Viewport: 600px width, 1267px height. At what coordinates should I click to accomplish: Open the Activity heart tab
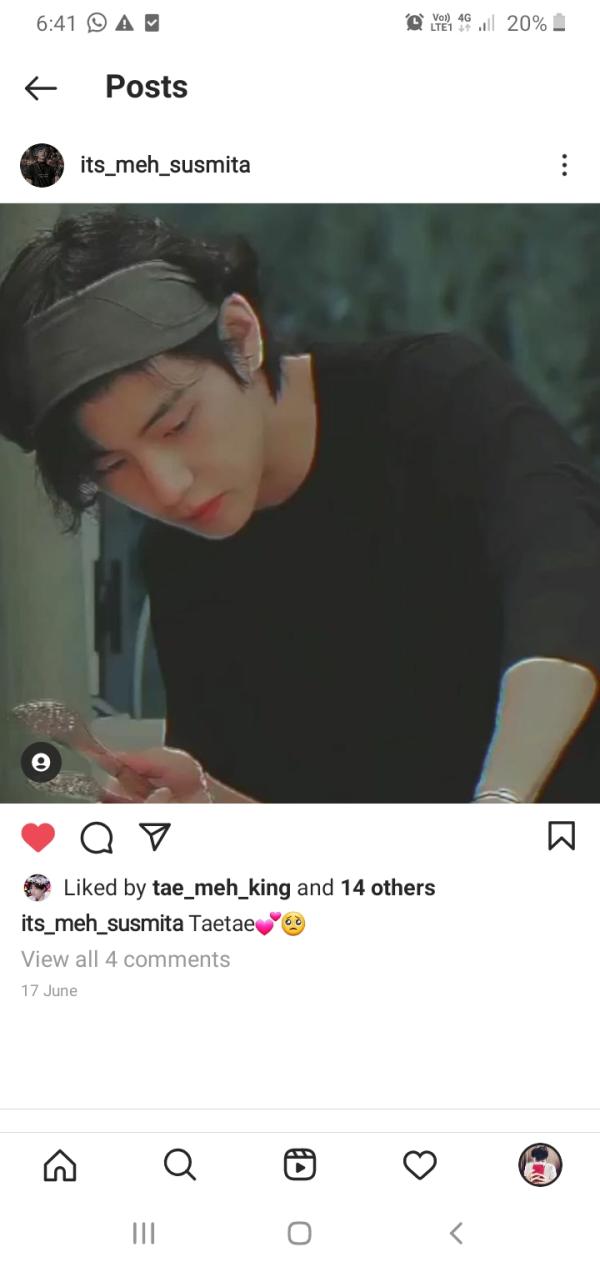(420, 1165)
